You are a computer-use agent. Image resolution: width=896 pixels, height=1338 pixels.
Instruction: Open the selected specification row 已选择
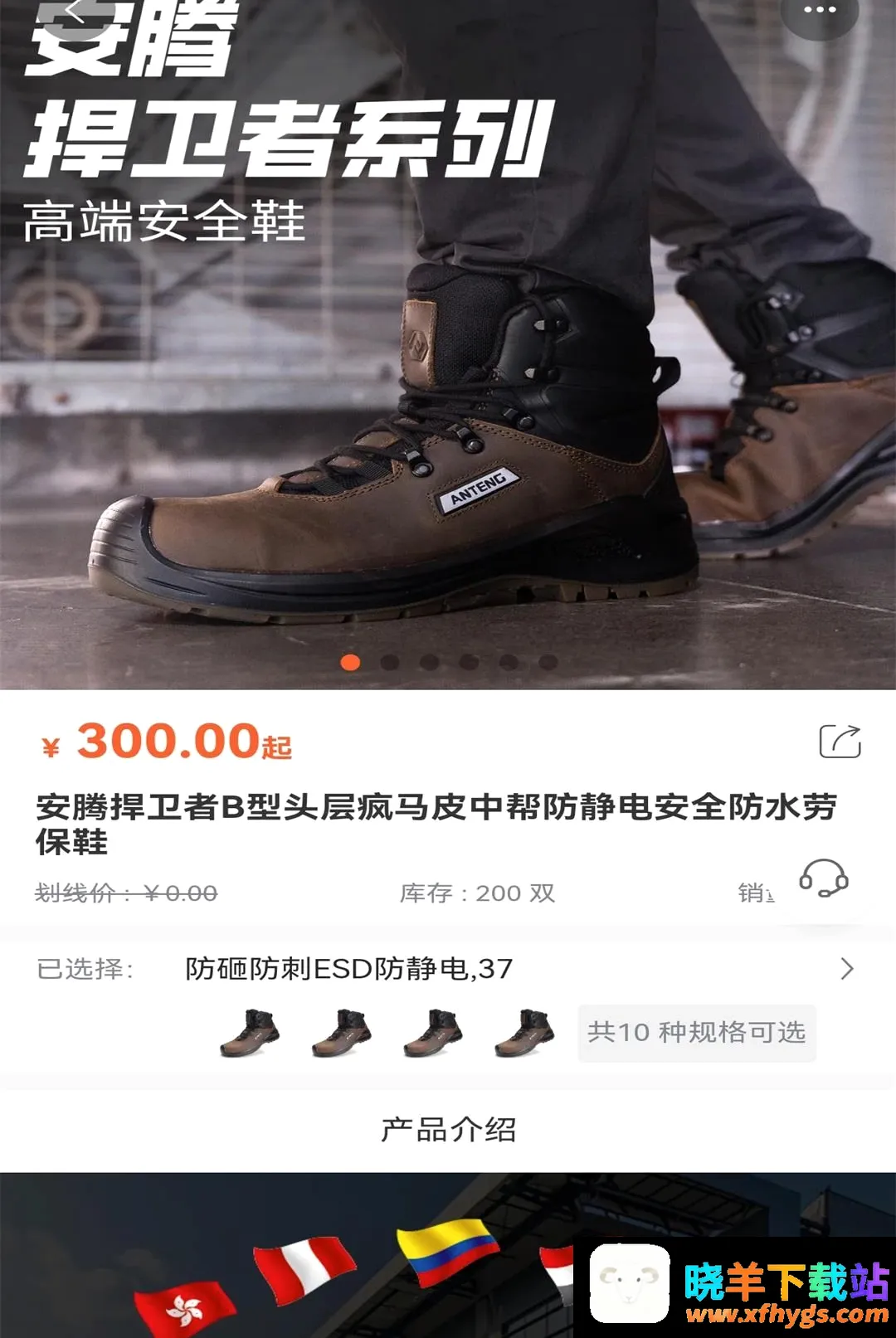tap(448, 969)
